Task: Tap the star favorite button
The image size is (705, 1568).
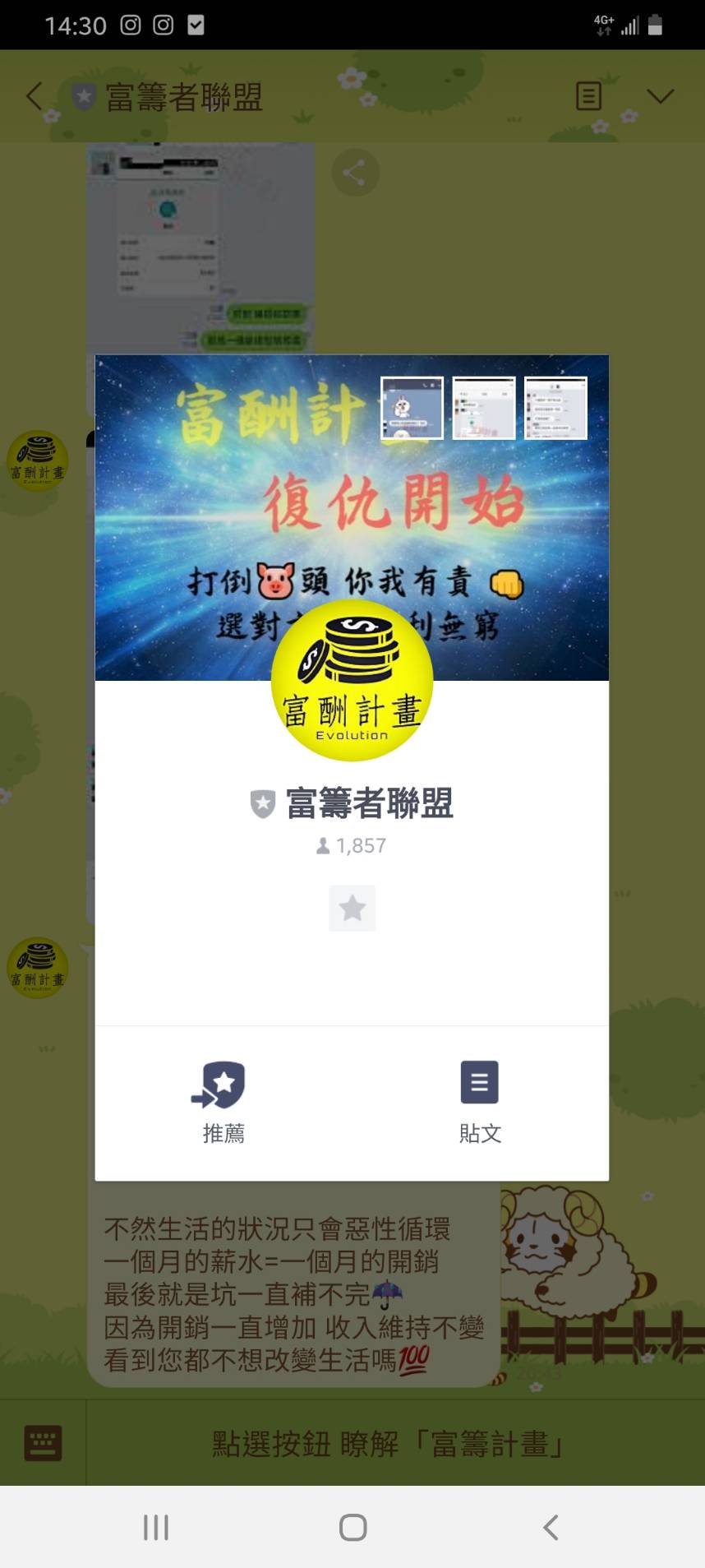Action: pyautogui.click(x=352, y=909)
